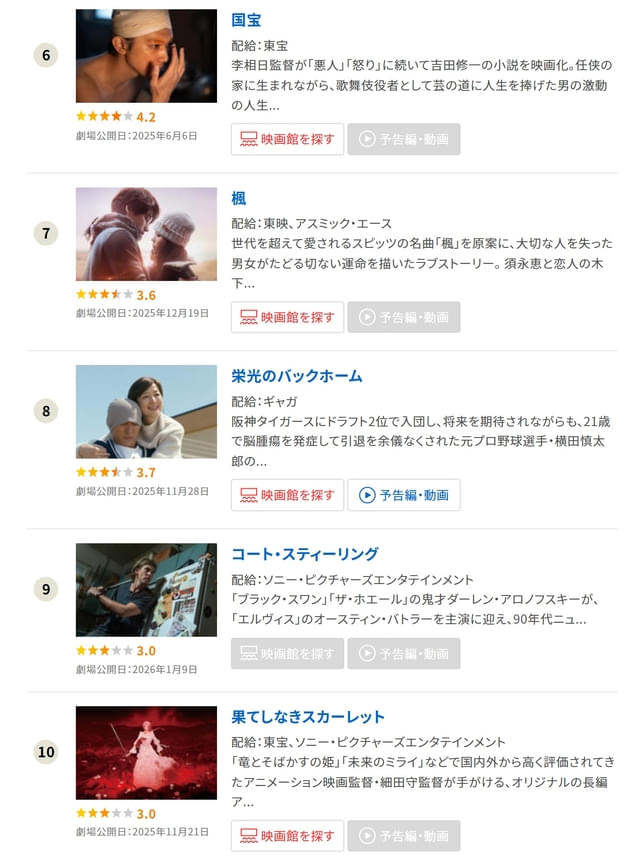Image resolution: width=640 pixels, height=861 pixels.
Task: Tap the 楓 movie poster thumbnail
Action: point(146,234)
